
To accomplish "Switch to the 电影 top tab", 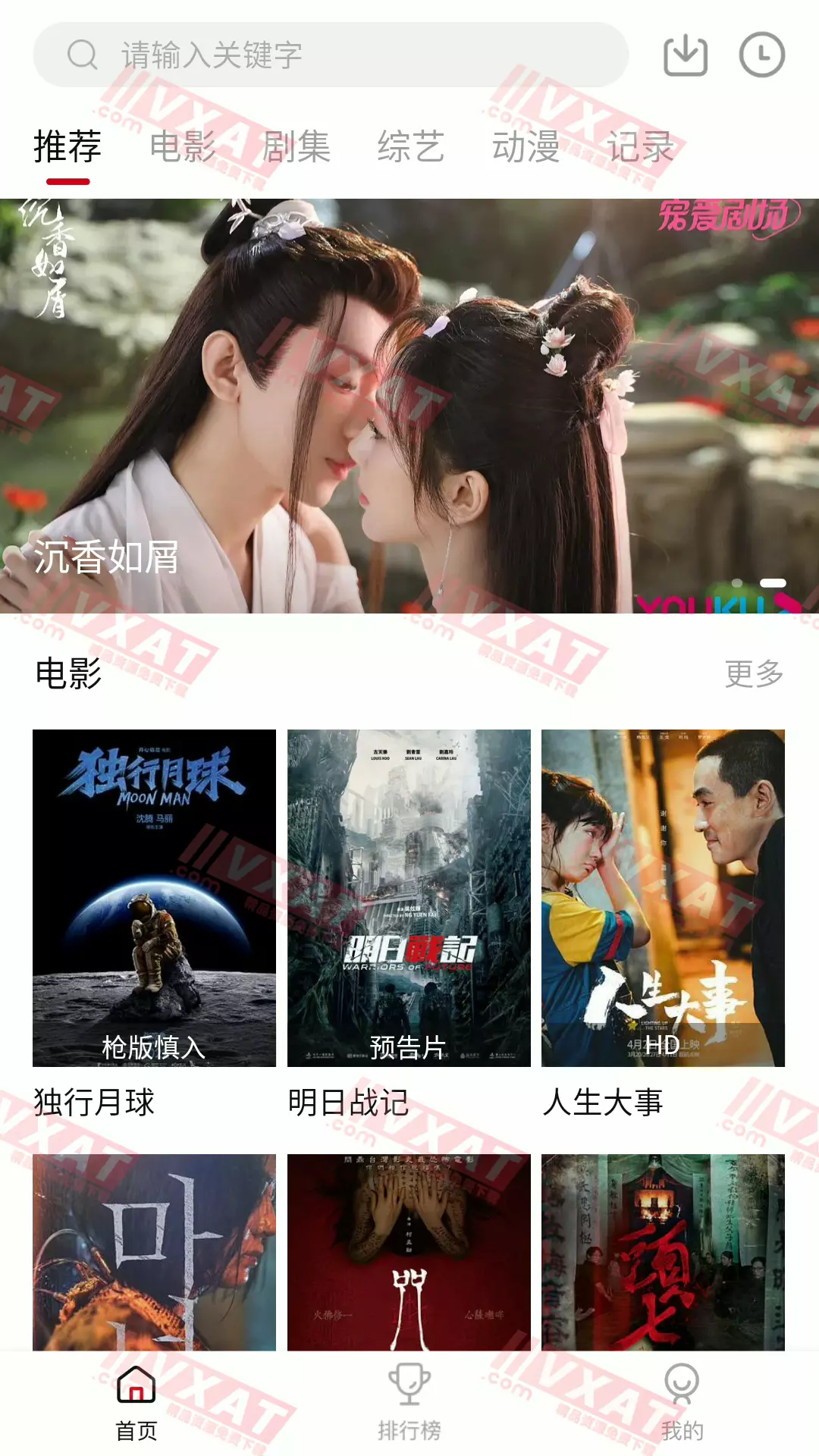I will coord(183,146).
